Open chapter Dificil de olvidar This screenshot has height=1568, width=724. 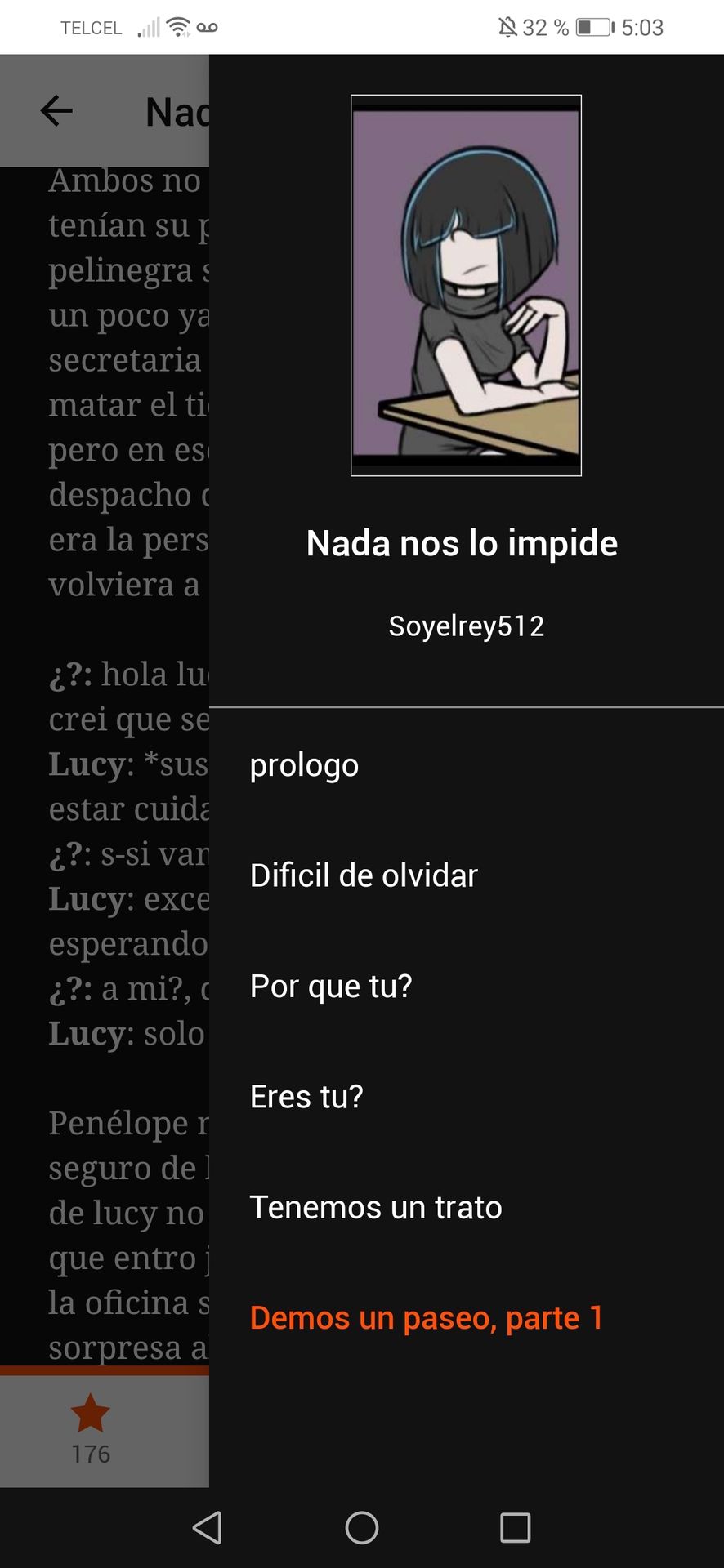click(x=364, y=875)
